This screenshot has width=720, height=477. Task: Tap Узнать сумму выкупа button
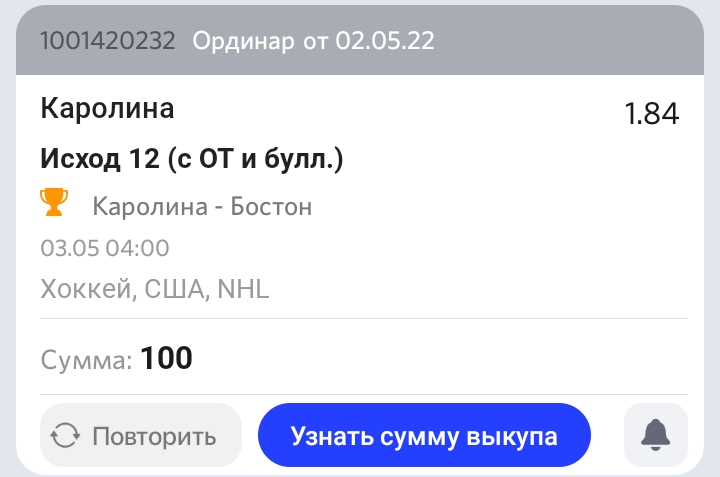(424, 436)
